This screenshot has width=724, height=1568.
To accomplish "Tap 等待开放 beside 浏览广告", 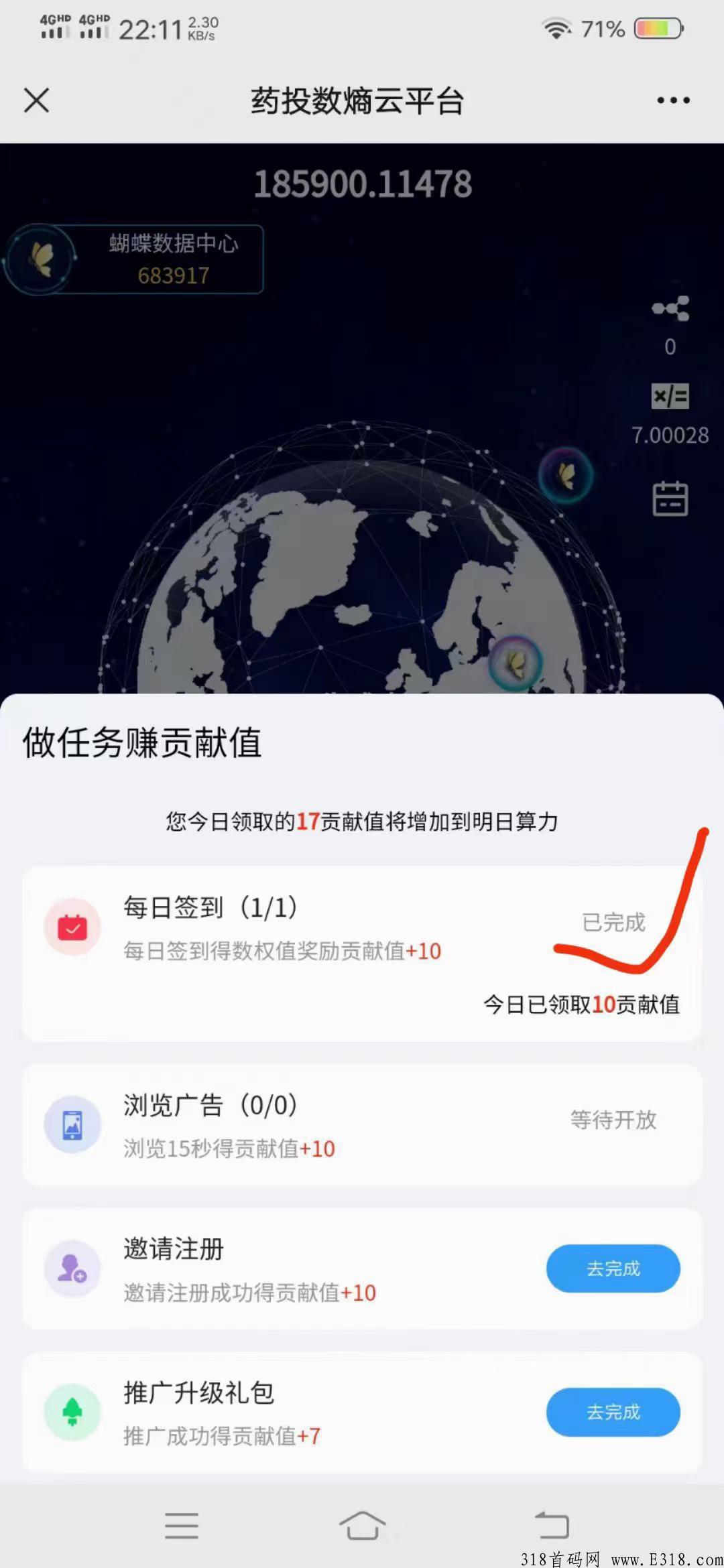I will pos(612,1120).
